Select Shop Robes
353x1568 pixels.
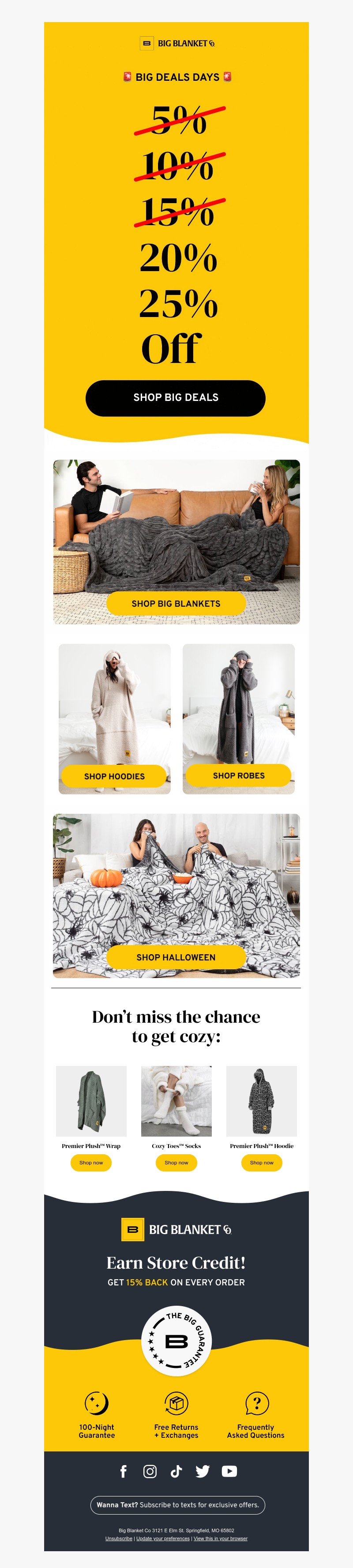pos(239,775)
